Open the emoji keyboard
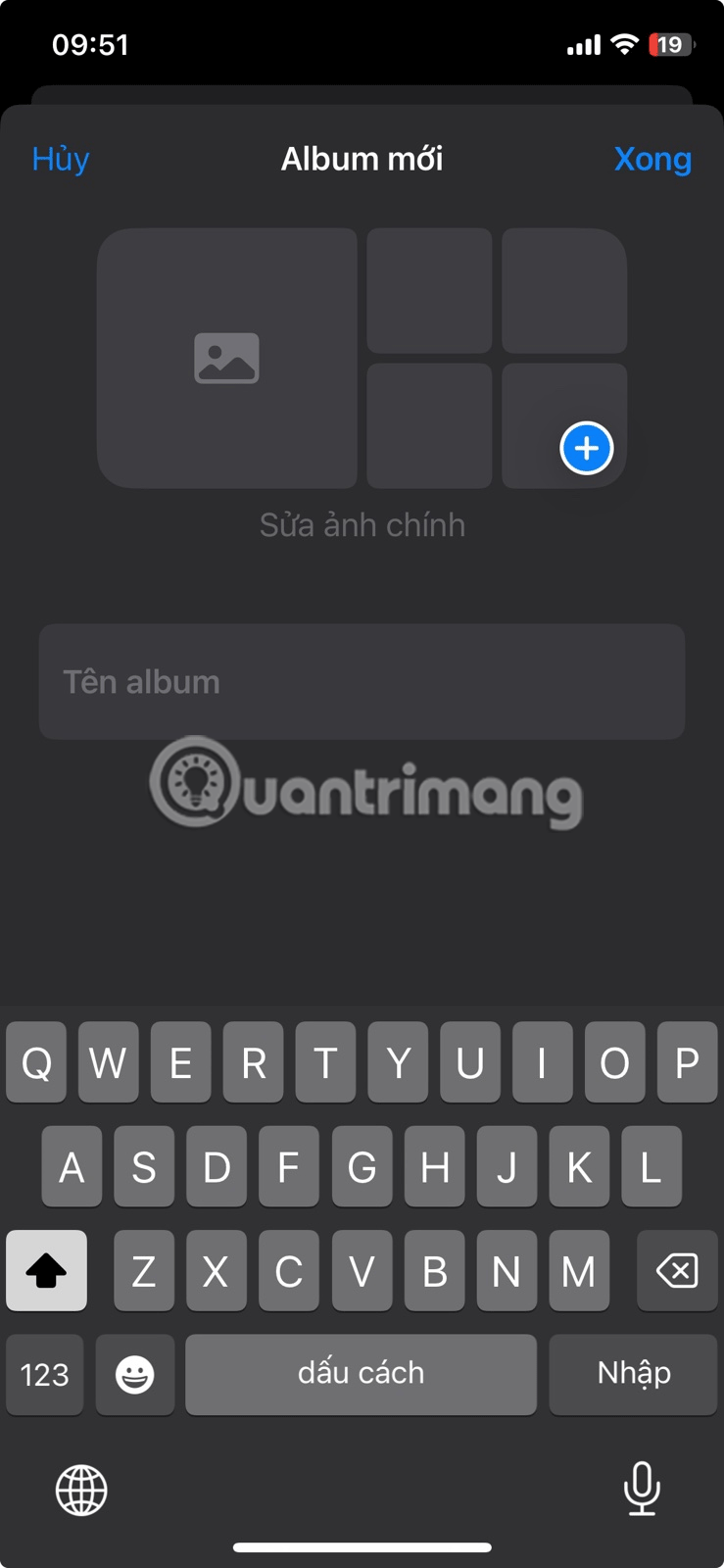Screen dimensions: 724x1568 135,1374
